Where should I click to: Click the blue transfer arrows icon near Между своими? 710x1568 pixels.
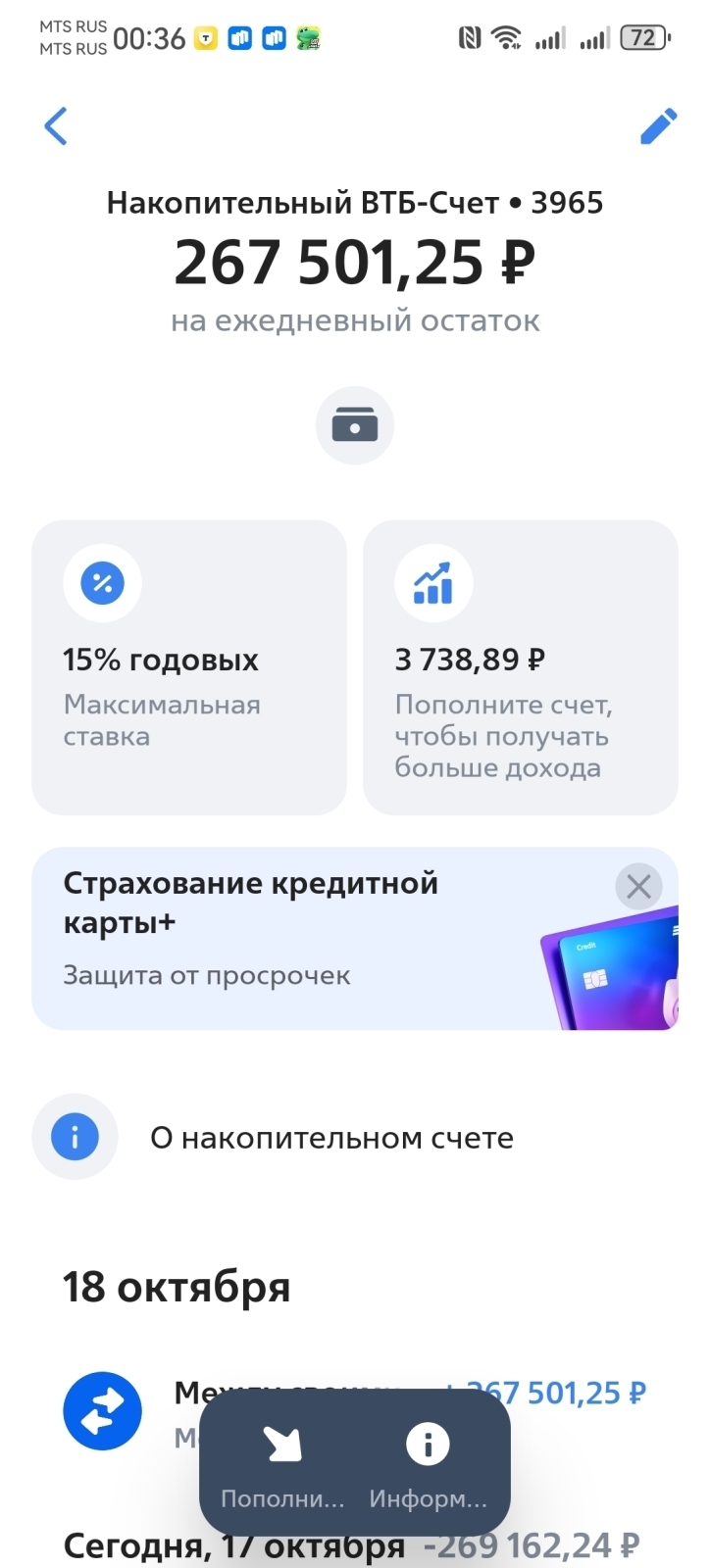point(102,1411)
